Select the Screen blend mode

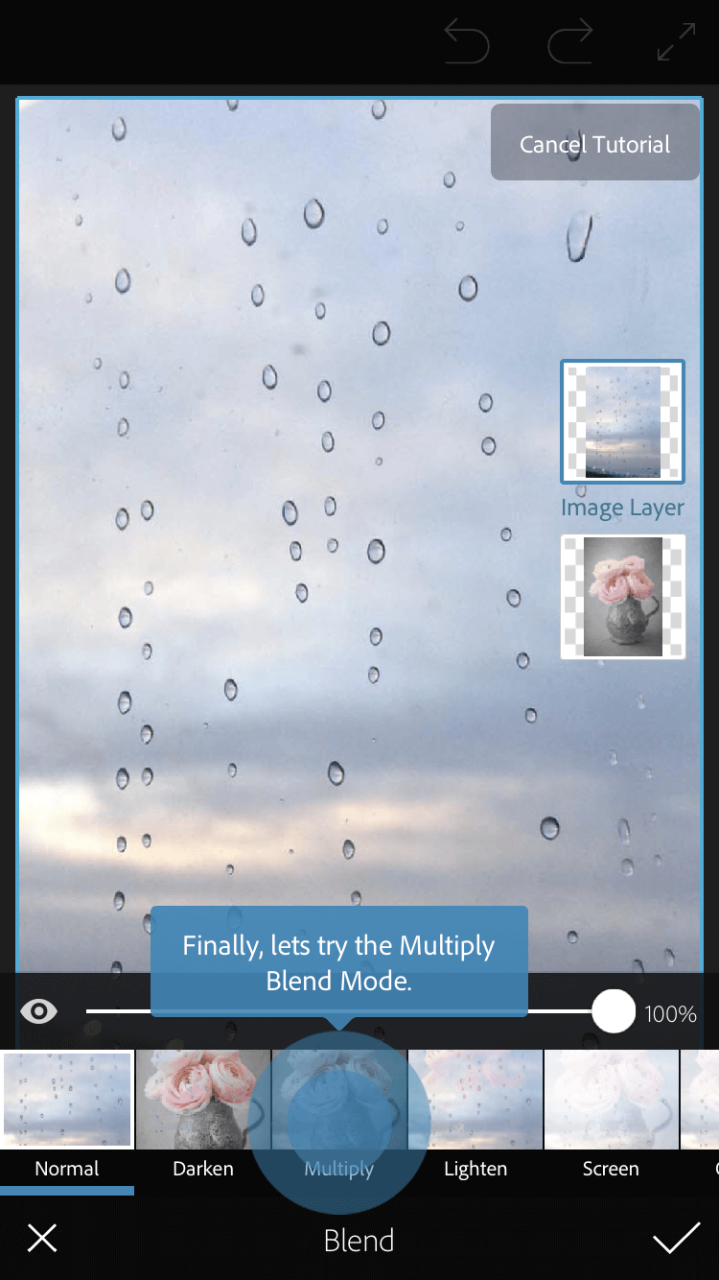coord(610,1100)
